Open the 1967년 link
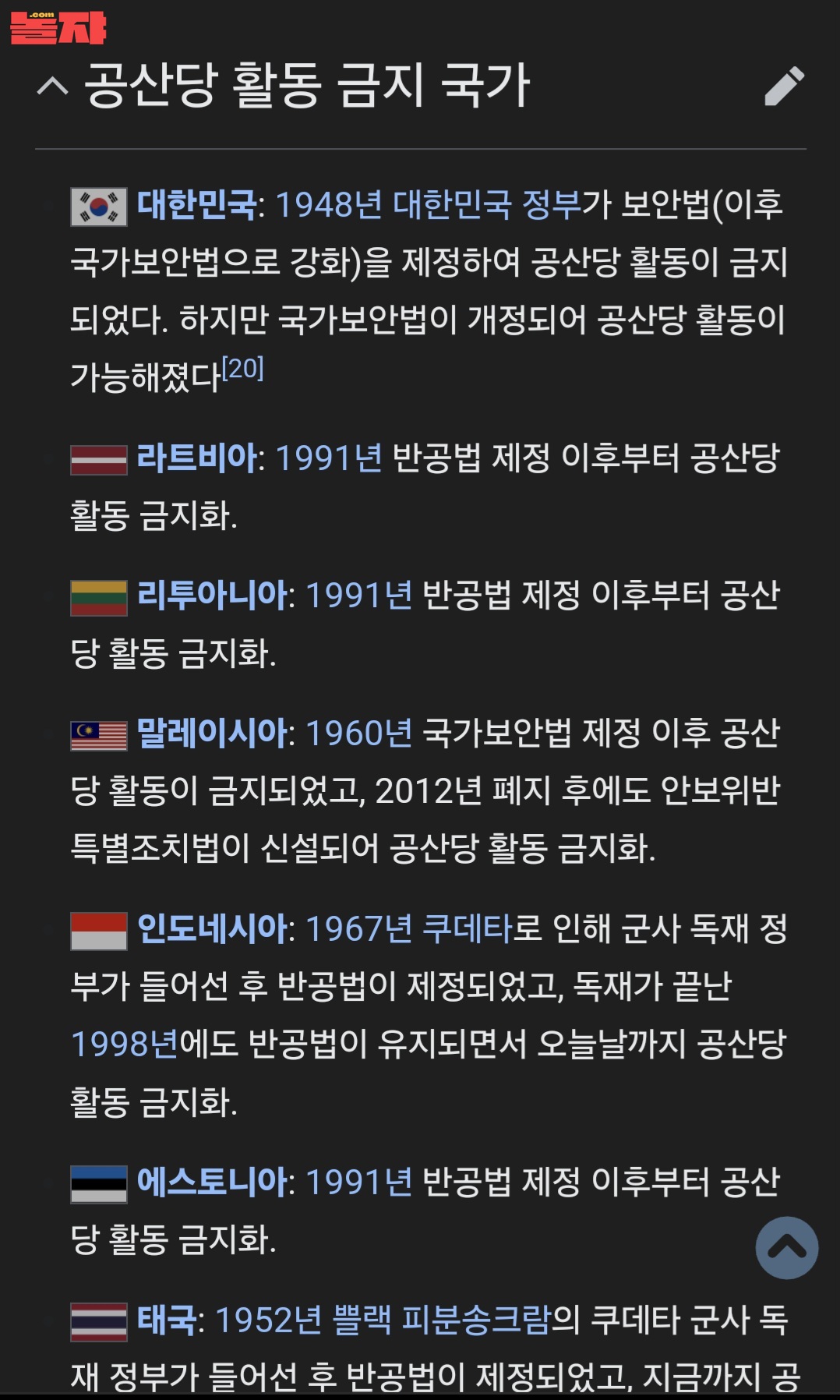 358,929
